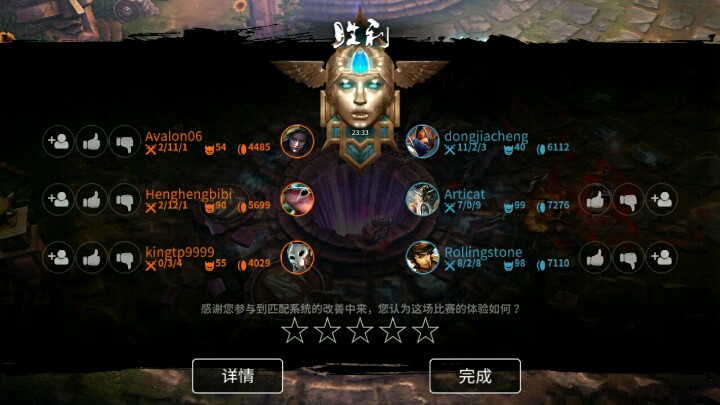Add Articat as a friend

tap(660, 200)
